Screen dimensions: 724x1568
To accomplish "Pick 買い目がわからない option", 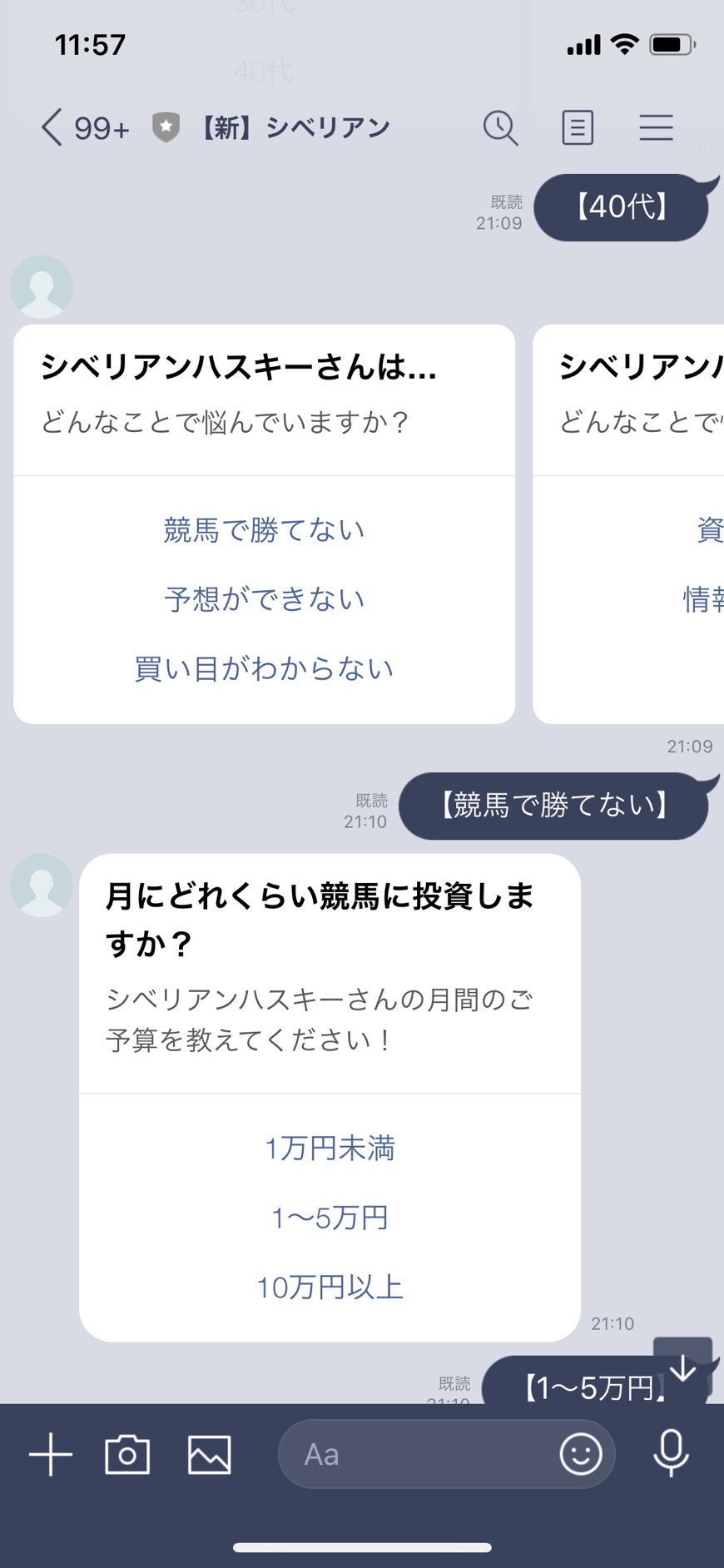I will tap(264, 669).
